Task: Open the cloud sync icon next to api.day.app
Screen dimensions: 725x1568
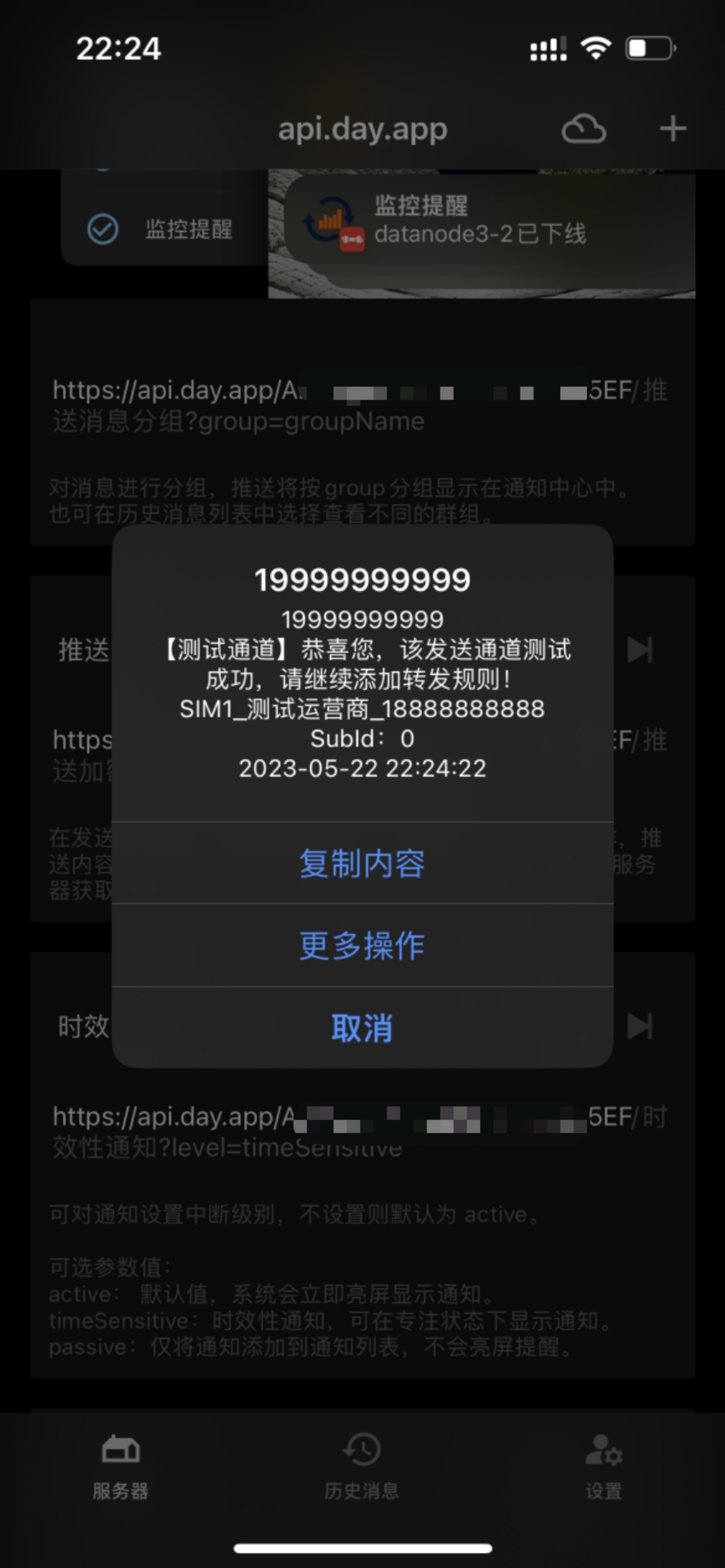Action: (583, 129)
